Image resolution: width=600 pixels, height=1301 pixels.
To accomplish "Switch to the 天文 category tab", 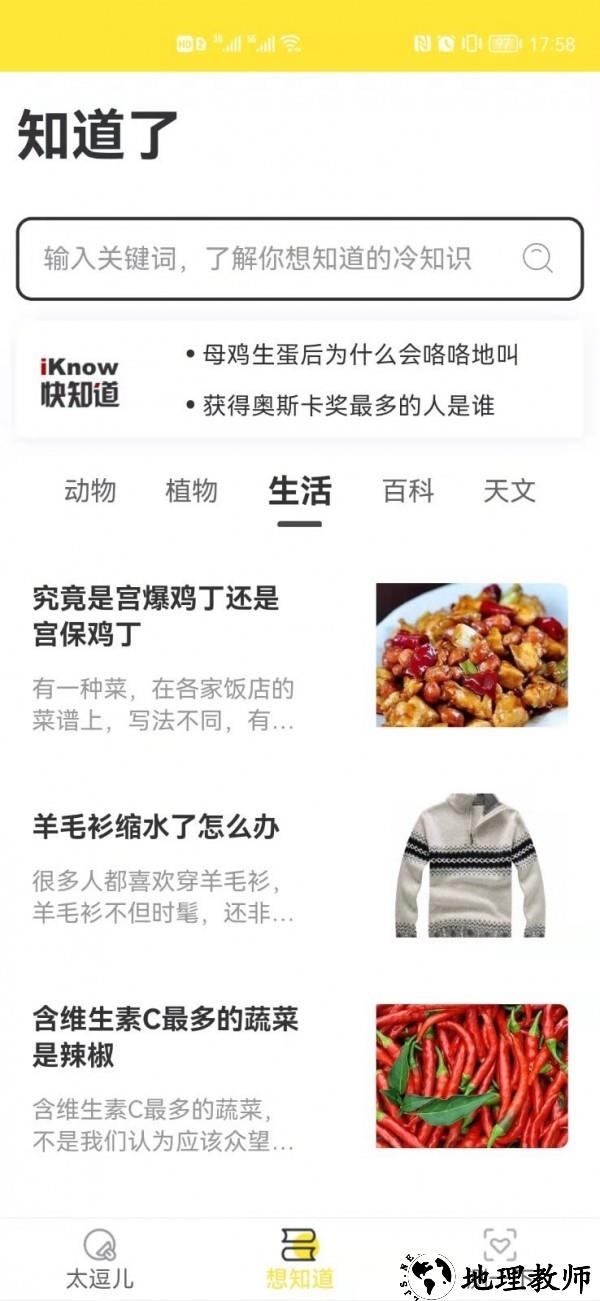I will pyautogui.click(x=509, y=491).
